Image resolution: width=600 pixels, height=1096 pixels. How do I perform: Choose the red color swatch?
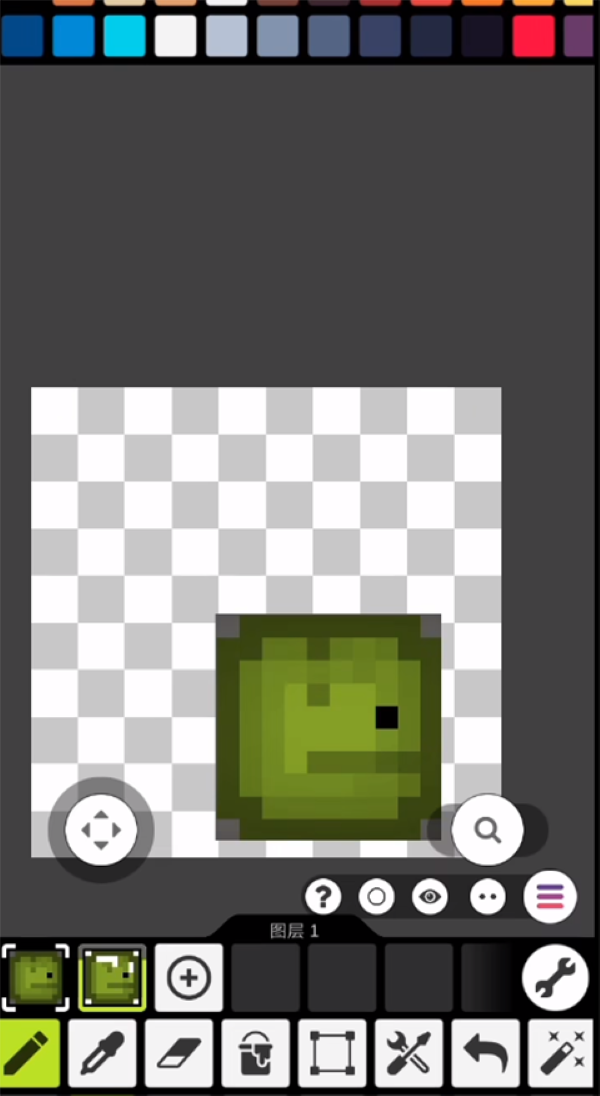pyautogui.click(x=533, y=36)
